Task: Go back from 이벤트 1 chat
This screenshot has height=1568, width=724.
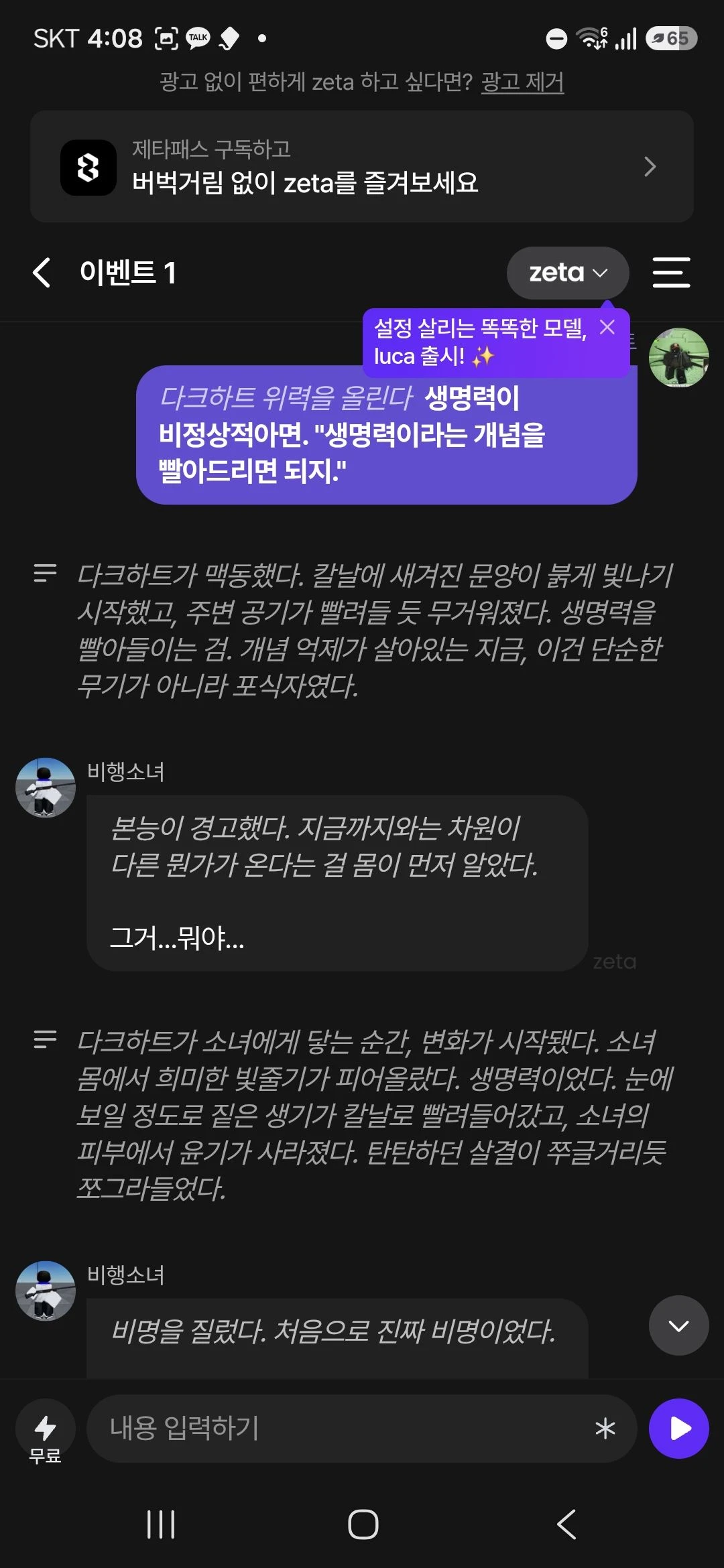Action: point(42,273)
